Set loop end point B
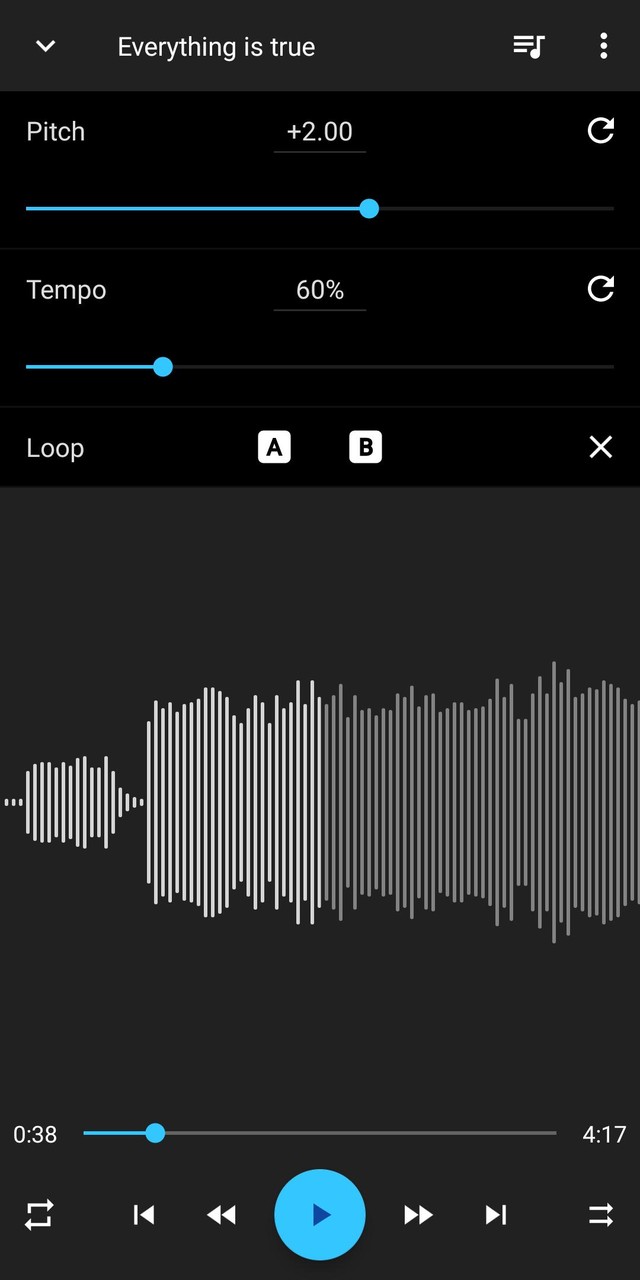The image size is (640, 1280). pos(365,447)
